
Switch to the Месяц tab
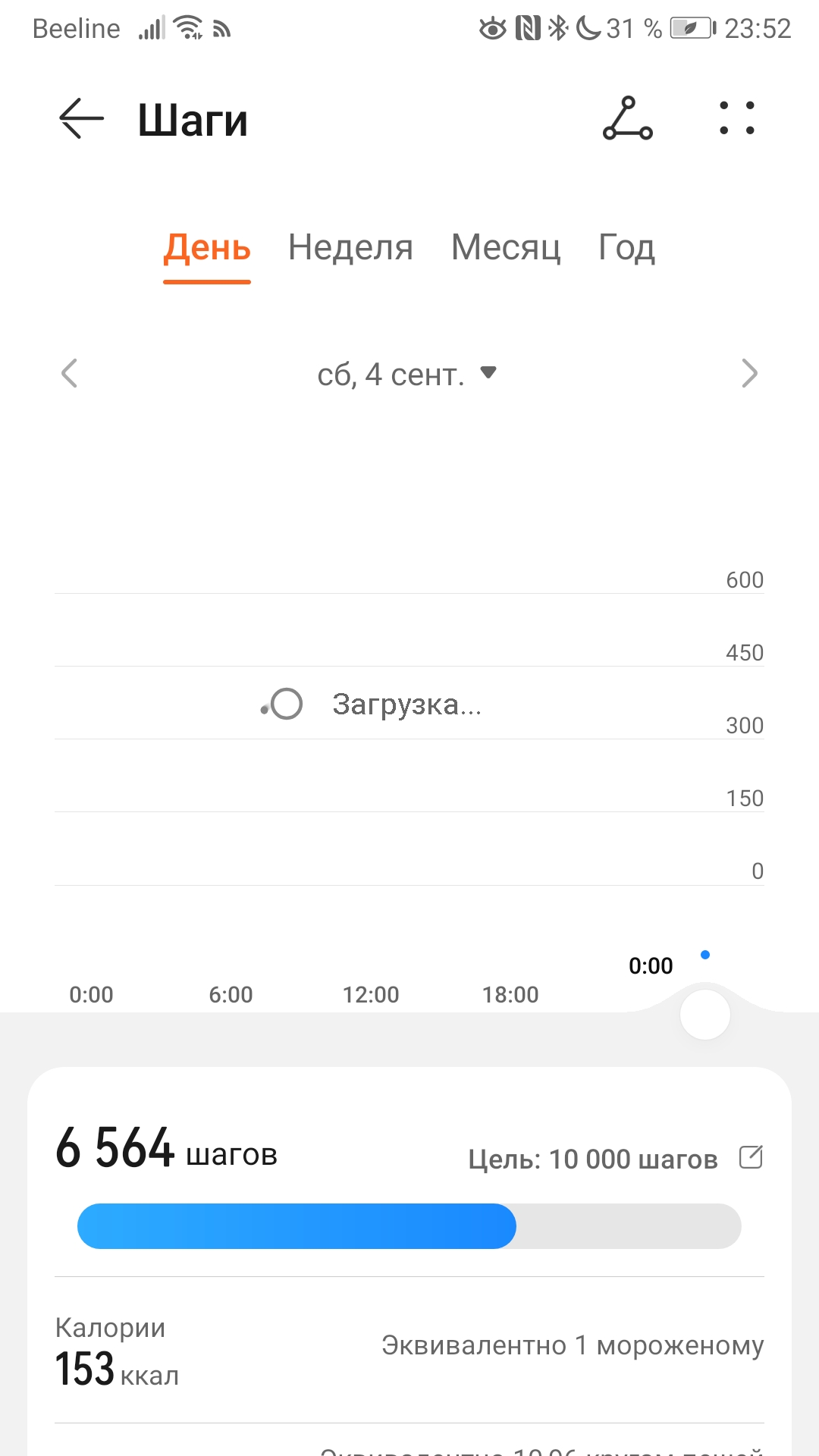(506, 248)
